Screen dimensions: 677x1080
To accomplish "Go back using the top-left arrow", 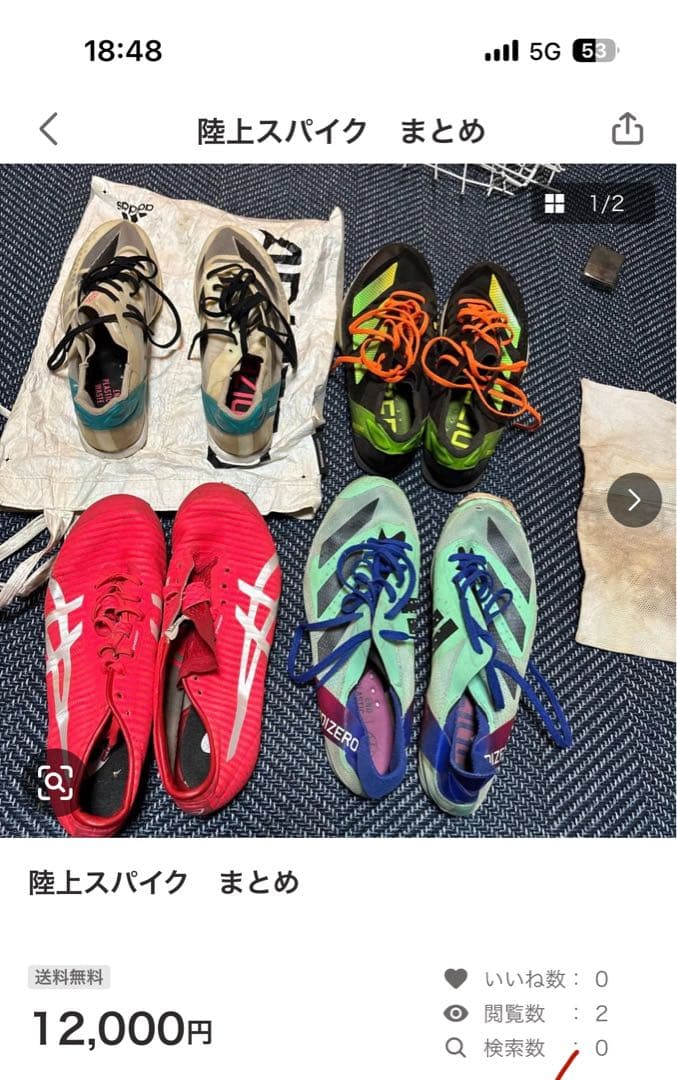I will click(x=48, y=130).
